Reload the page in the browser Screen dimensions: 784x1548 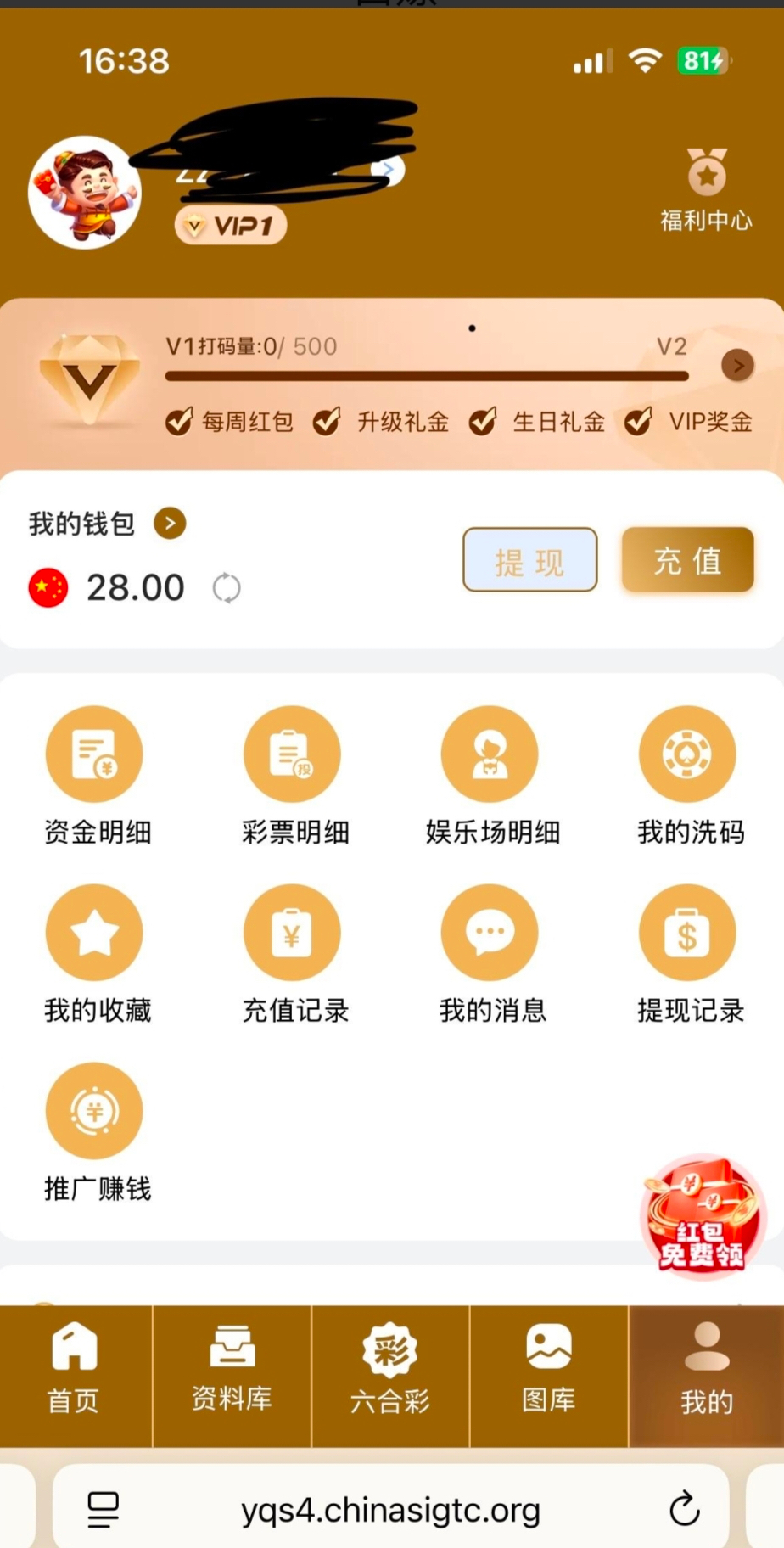(x=684, y=1510)
